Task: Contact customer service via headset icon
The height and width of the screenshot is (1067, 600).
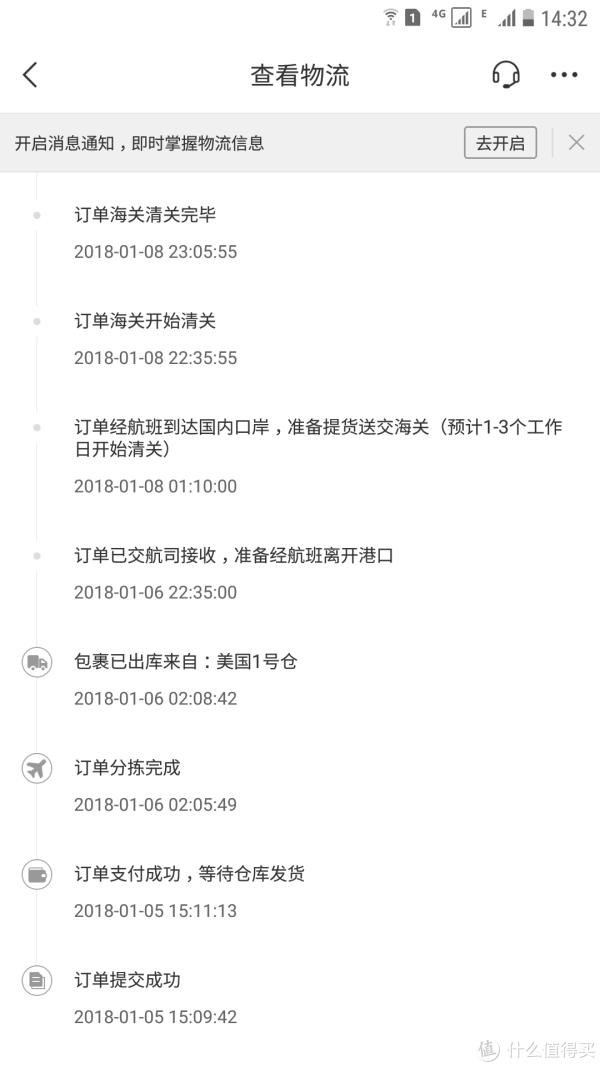Action: click(506, 75)
